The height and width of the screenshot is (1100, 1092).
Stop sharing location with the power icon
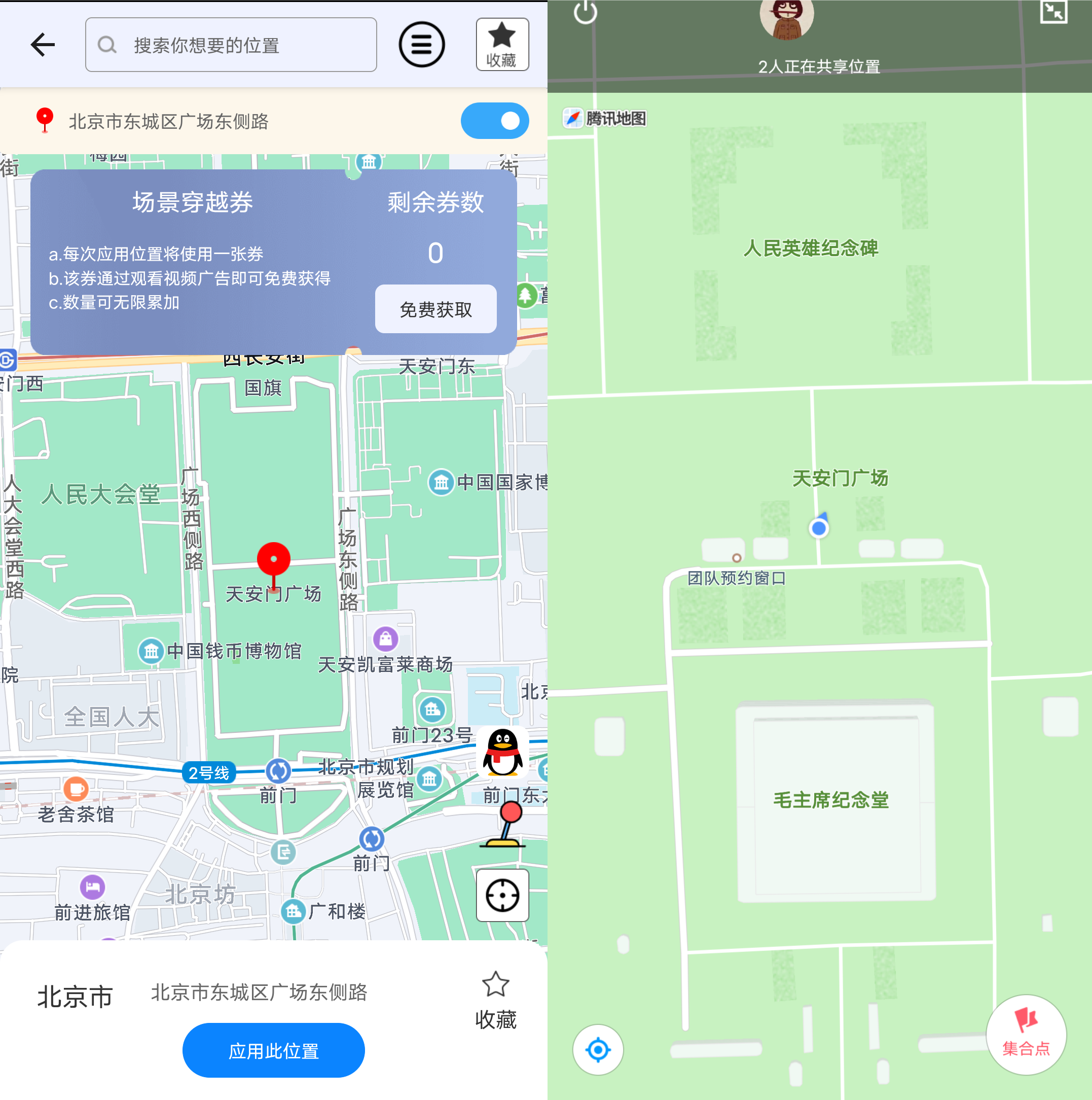click(585, 13)
